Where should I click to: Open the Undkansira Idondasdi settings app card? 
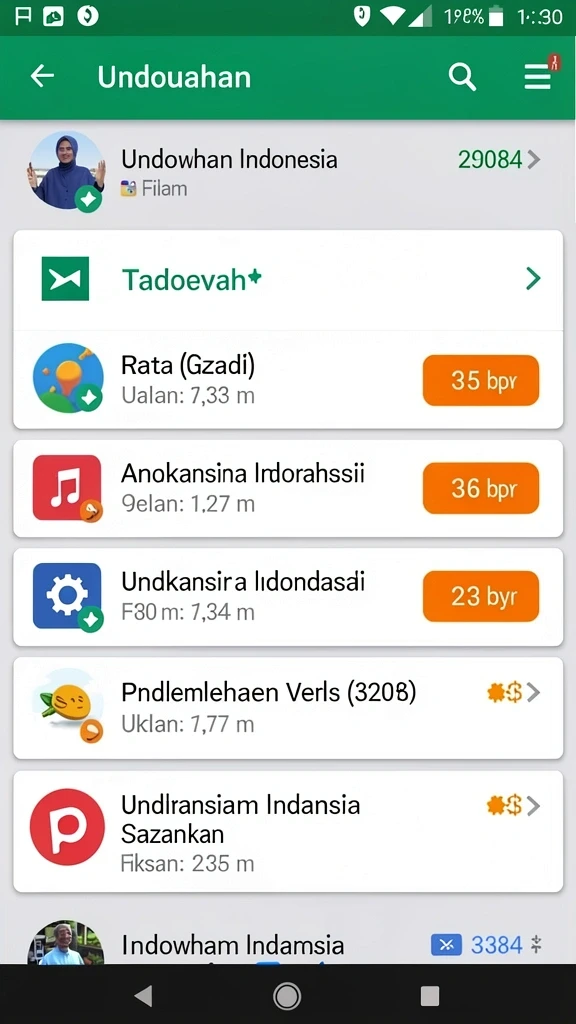tap(288, 597)
